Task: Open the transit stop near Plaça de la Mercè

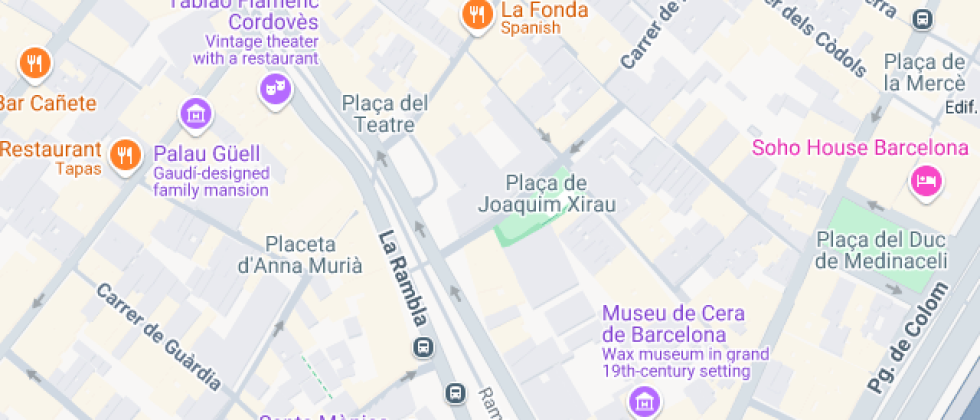Action: 923,19
